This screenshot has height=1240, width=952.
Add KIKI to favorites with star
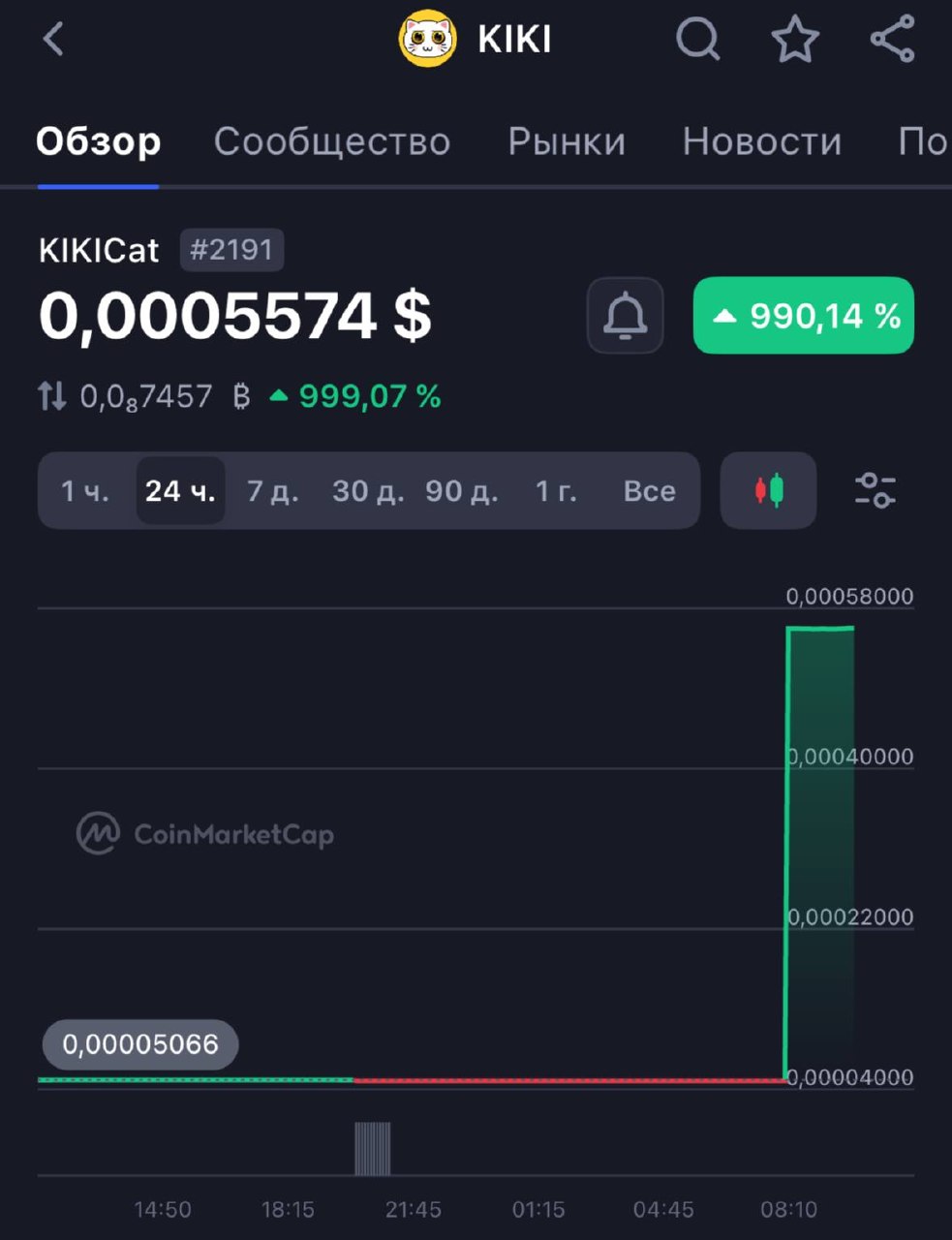coord(794,40)
